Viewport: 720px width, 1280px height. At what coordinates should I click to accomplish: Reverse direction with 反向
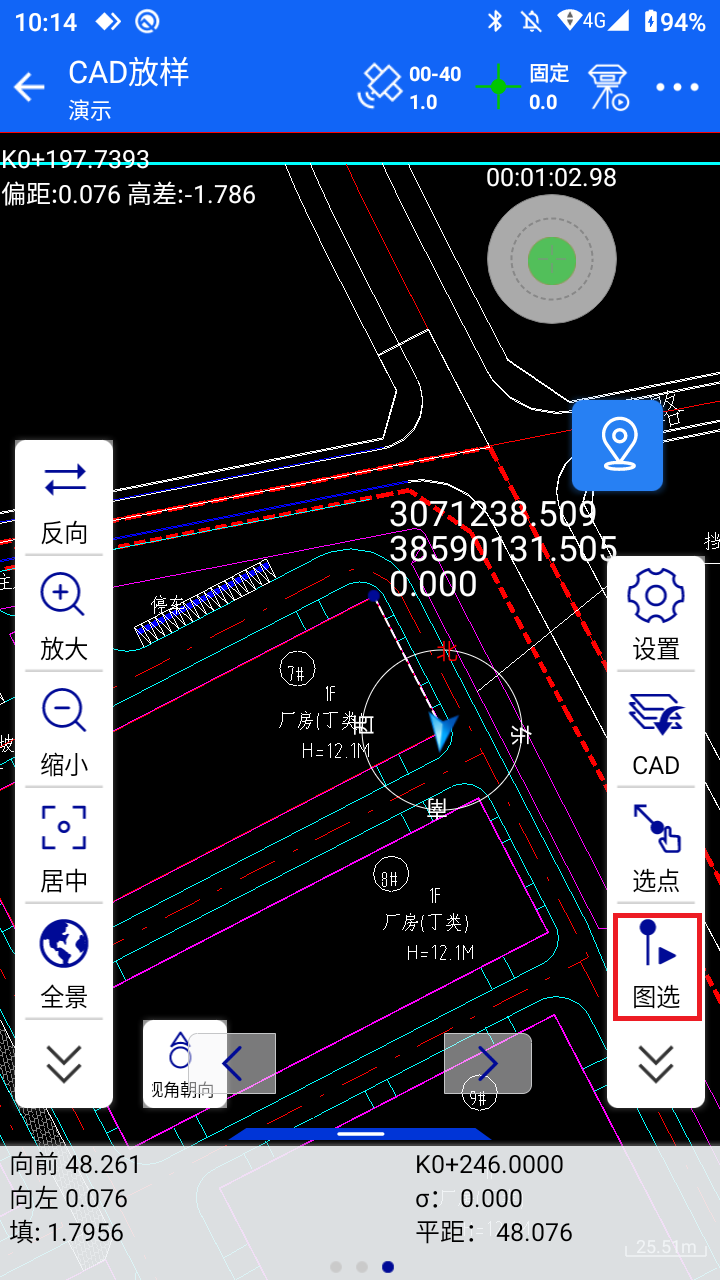[64, 502]
